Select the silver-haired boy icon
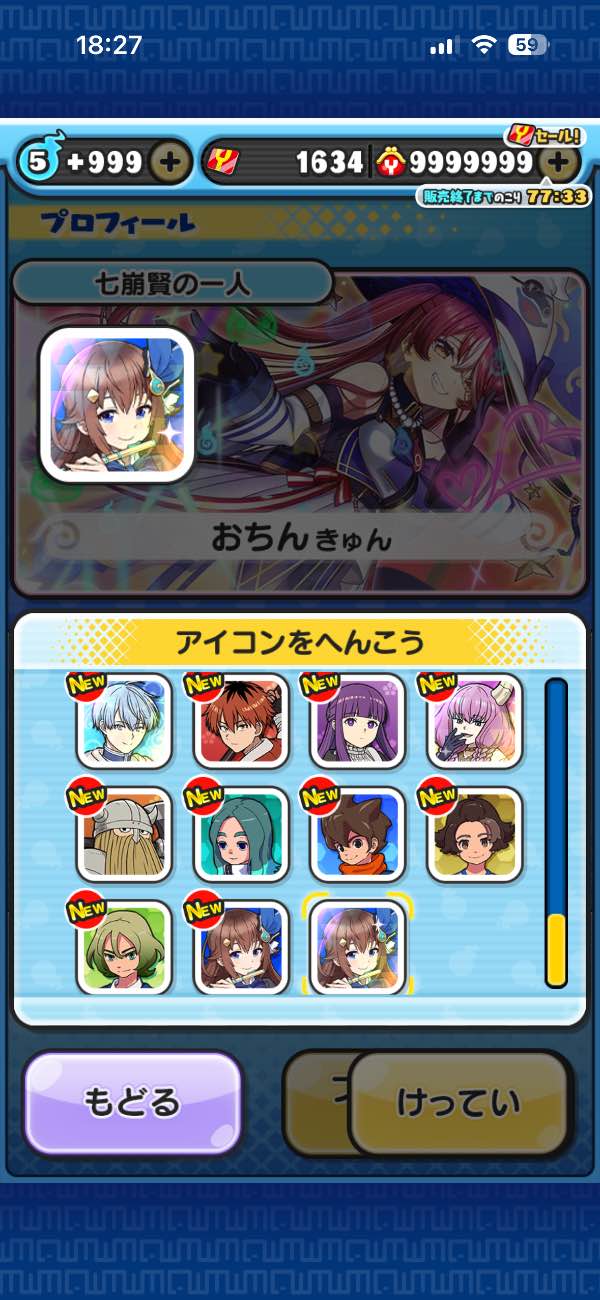 [x=124, y=722]
